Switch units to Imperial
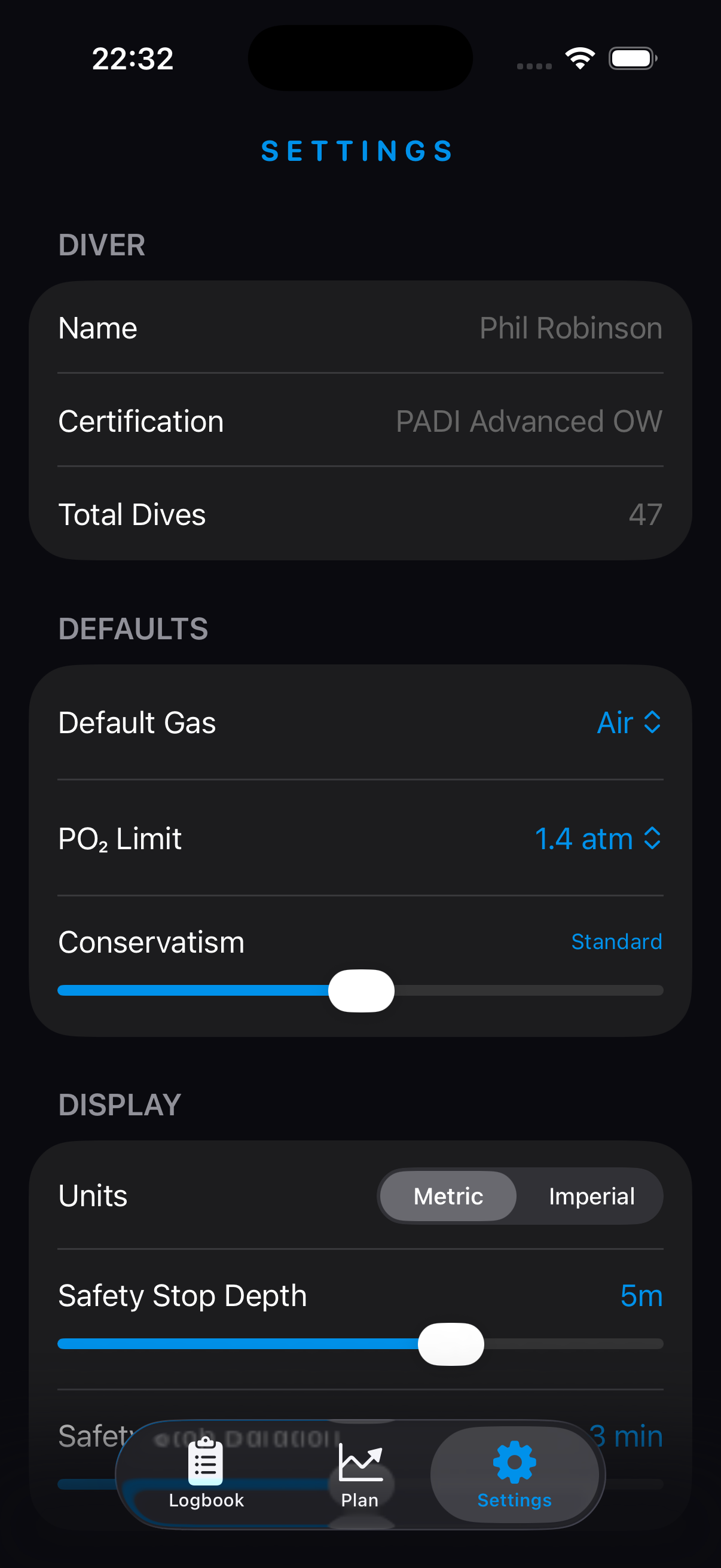The image size is (721, 1568). click(591, 1195)
